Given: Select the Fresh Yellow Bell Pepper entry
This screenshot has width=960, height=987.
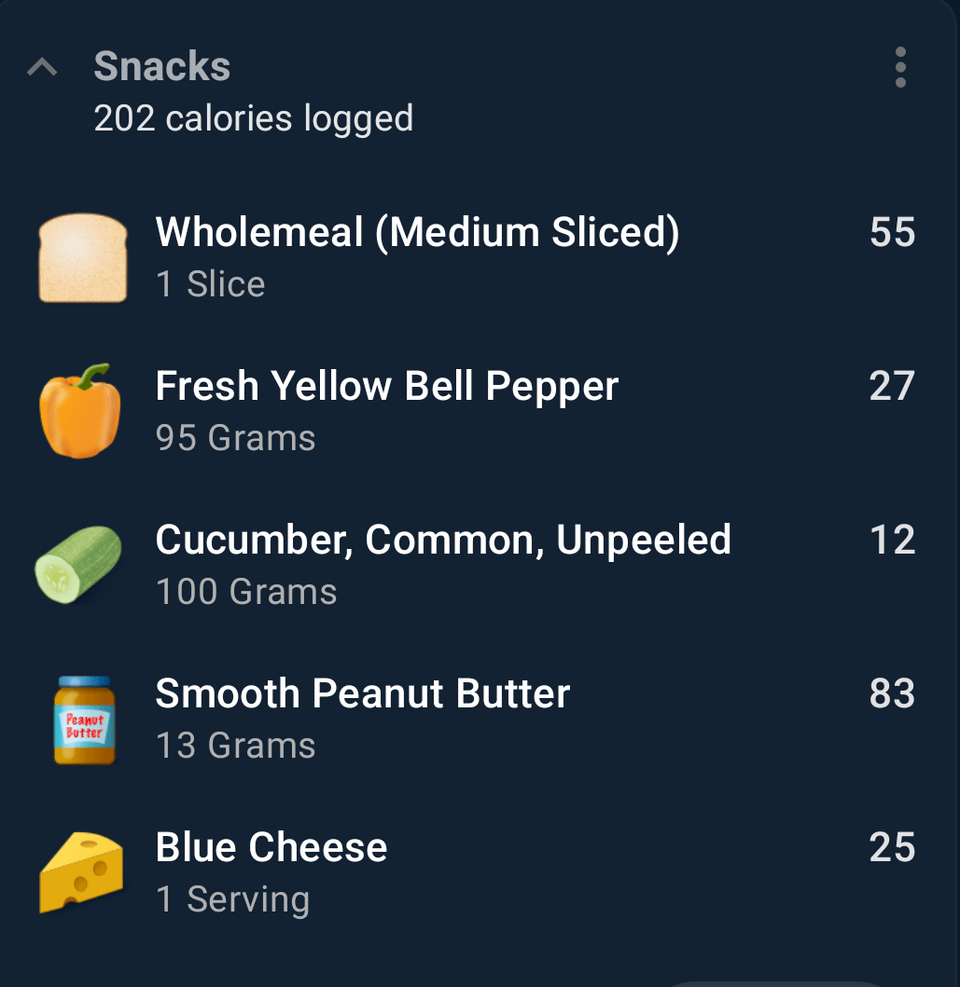Looking at the screenshot, I should 387,387.
